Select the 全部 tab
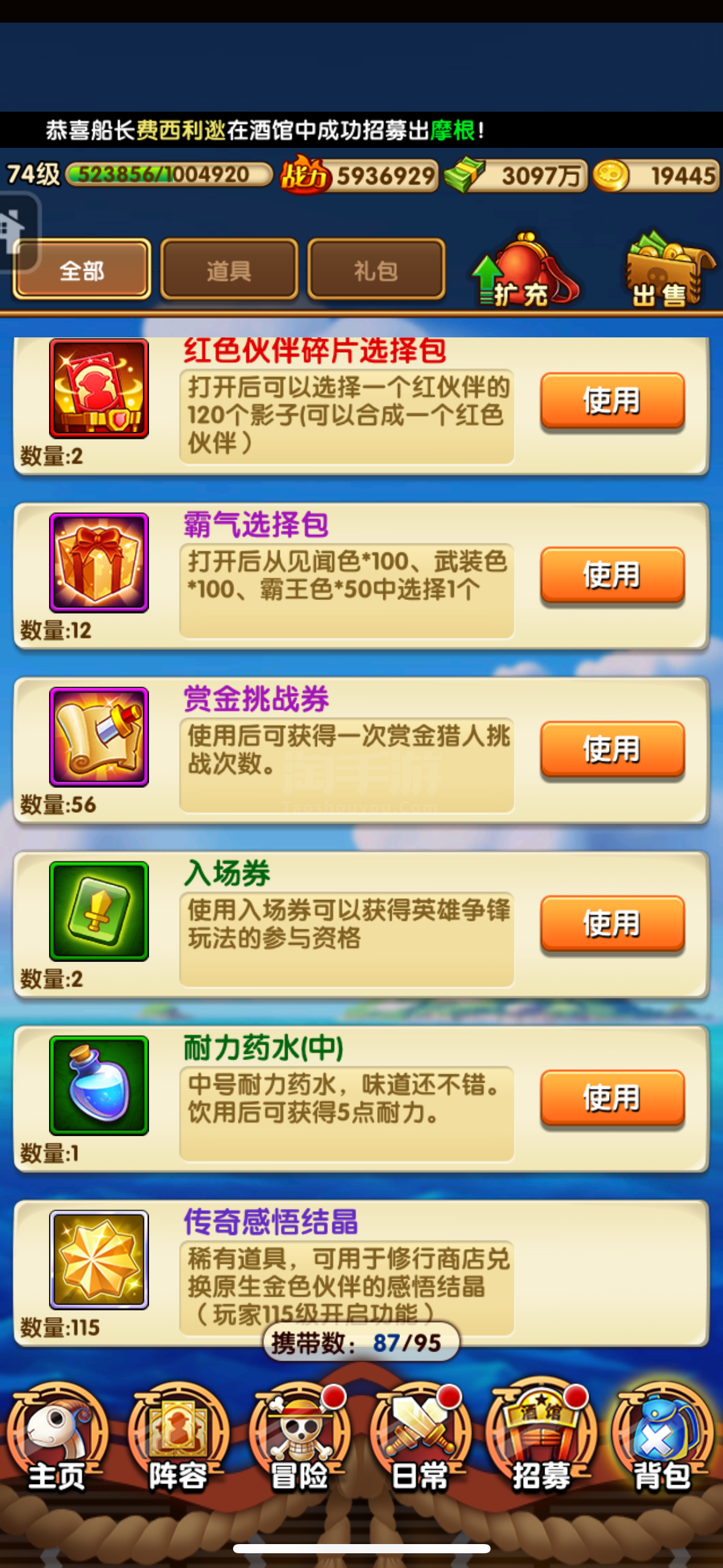Viewport: 723px width, 1568px height. click(x=82, y=269)
